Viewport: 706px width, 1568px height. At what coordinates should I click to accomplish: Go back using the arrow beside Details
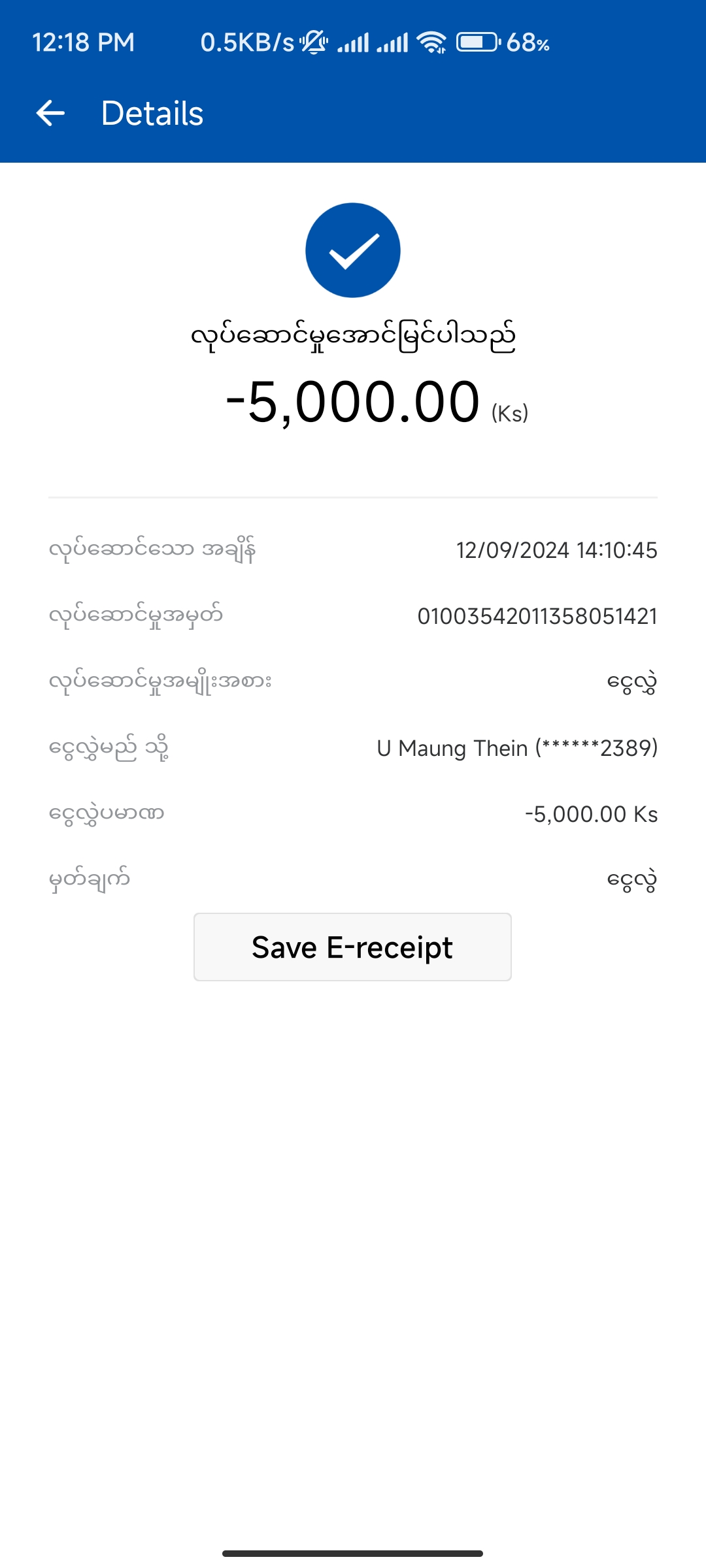[50, 113]
